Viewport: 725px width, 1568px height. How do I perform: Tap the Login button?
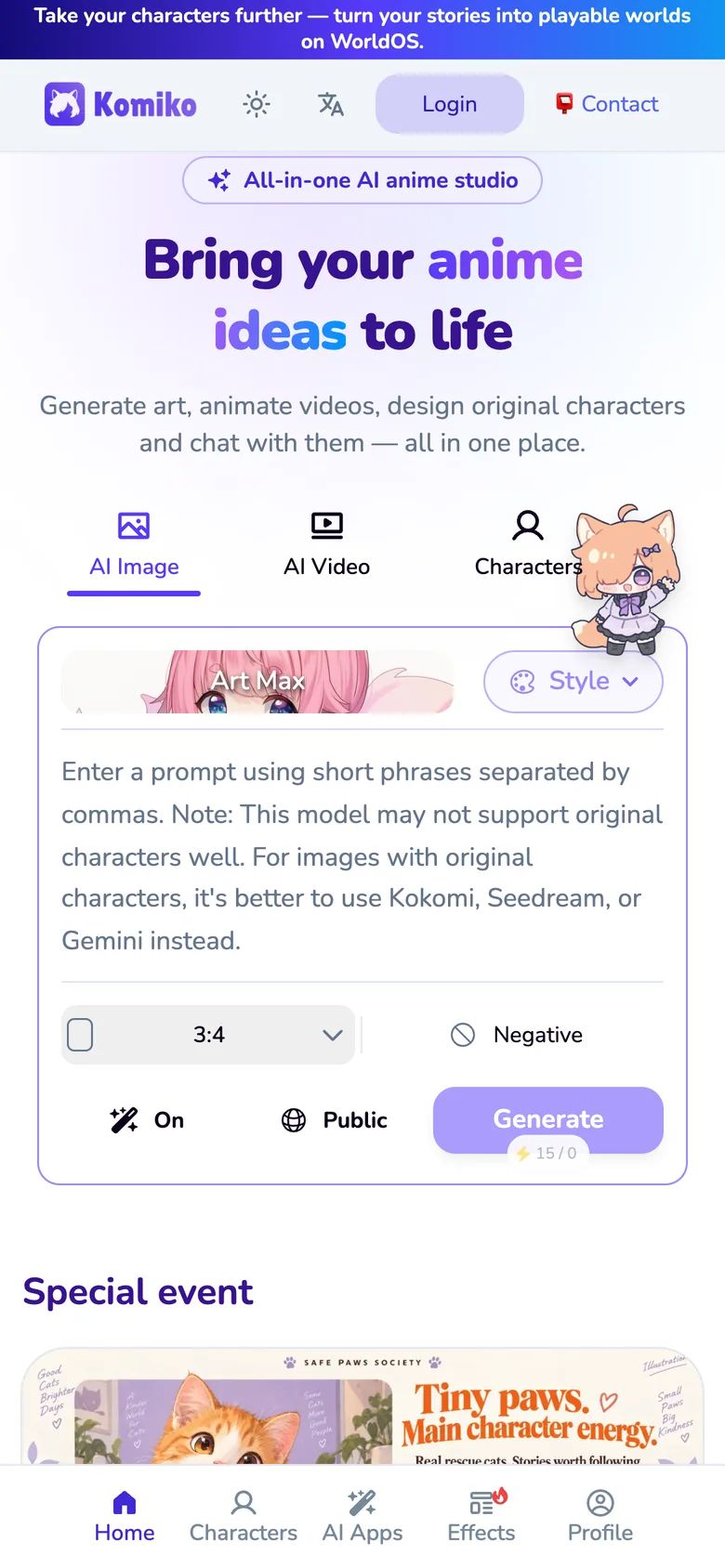click(450, 104)
